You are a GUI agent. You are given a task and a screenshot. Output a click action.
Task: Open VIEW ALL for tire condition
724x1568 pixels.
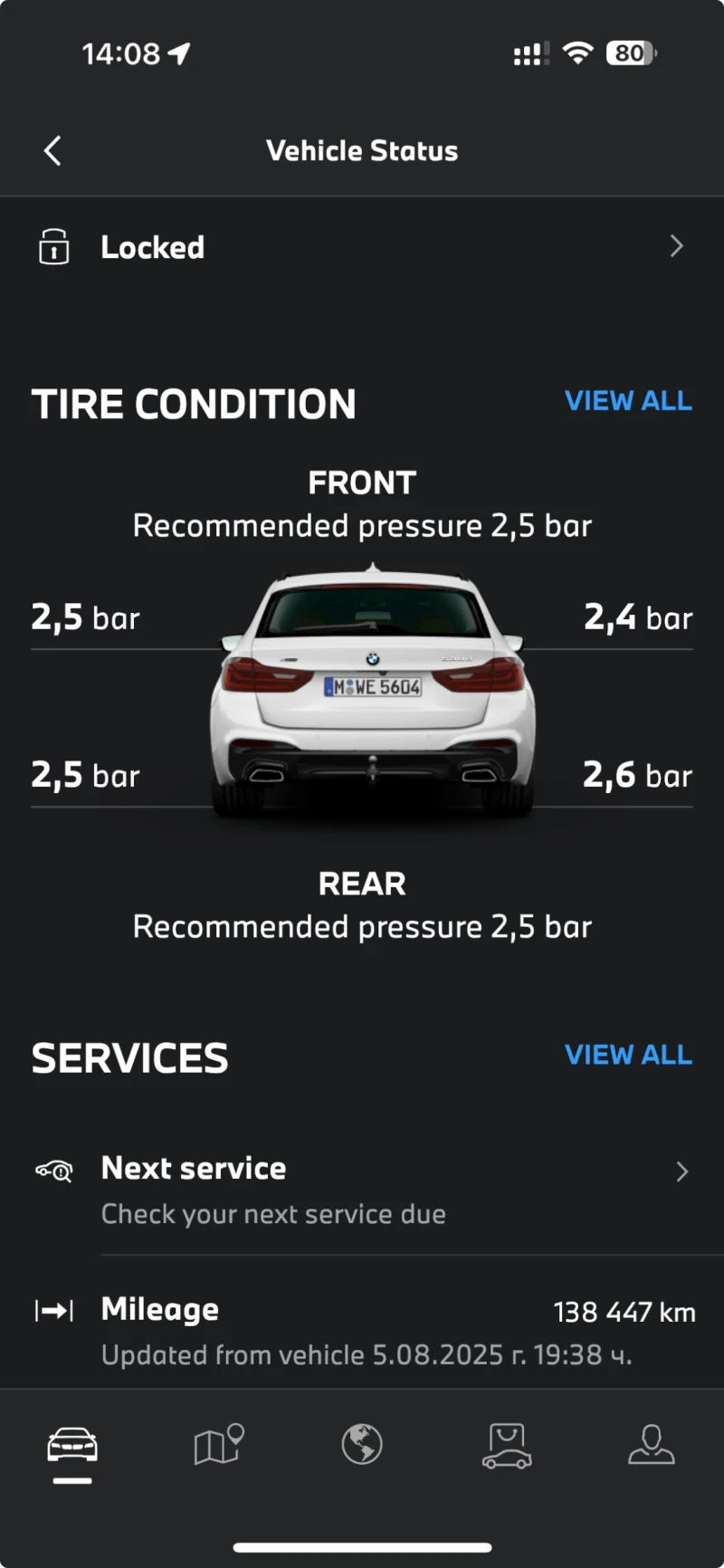(628, 401)
